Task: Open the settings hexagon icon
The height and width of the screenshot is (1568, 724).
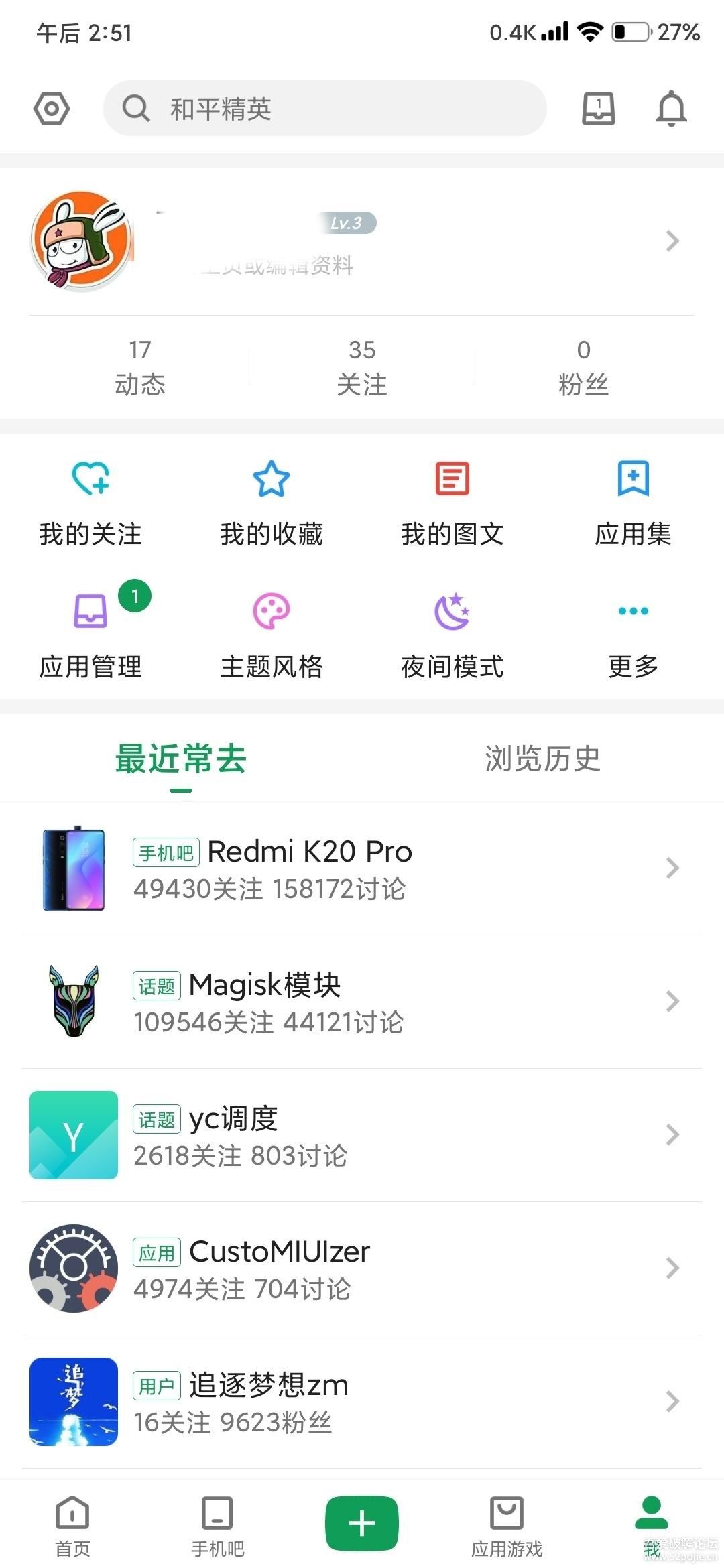Action: (52, 109)
